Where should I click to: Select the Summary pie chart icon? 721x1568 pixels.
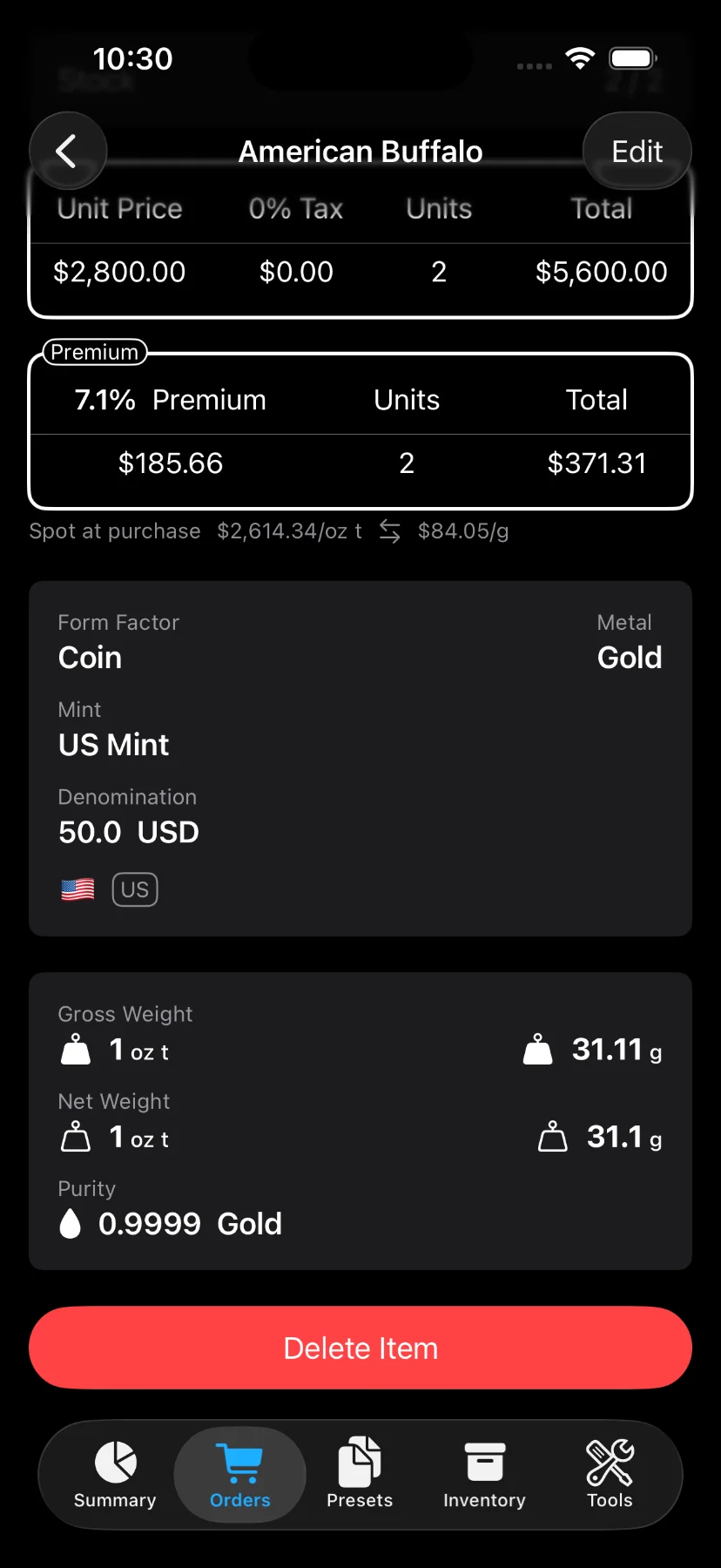coord(114,1460)
